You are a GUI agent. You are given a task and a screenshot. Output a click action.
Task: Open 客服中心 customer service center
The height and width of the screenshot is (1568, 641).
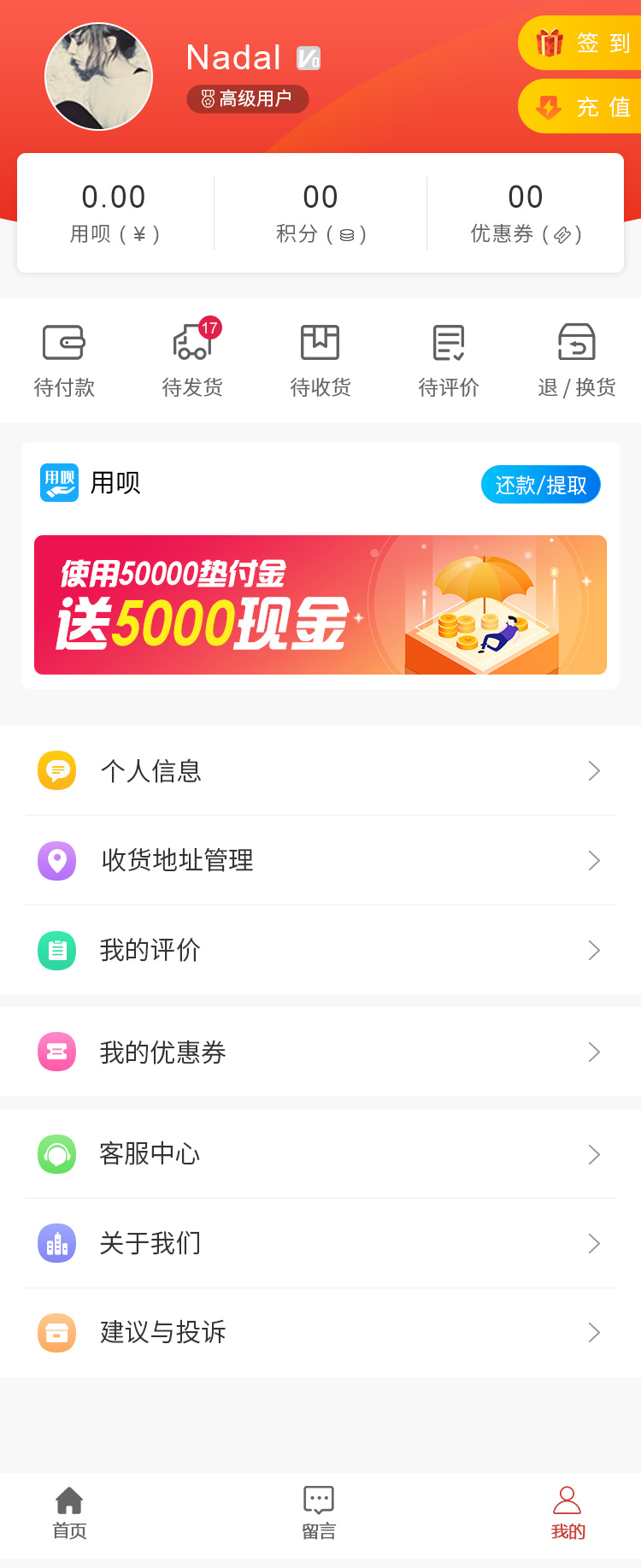tap(320, 1154)
